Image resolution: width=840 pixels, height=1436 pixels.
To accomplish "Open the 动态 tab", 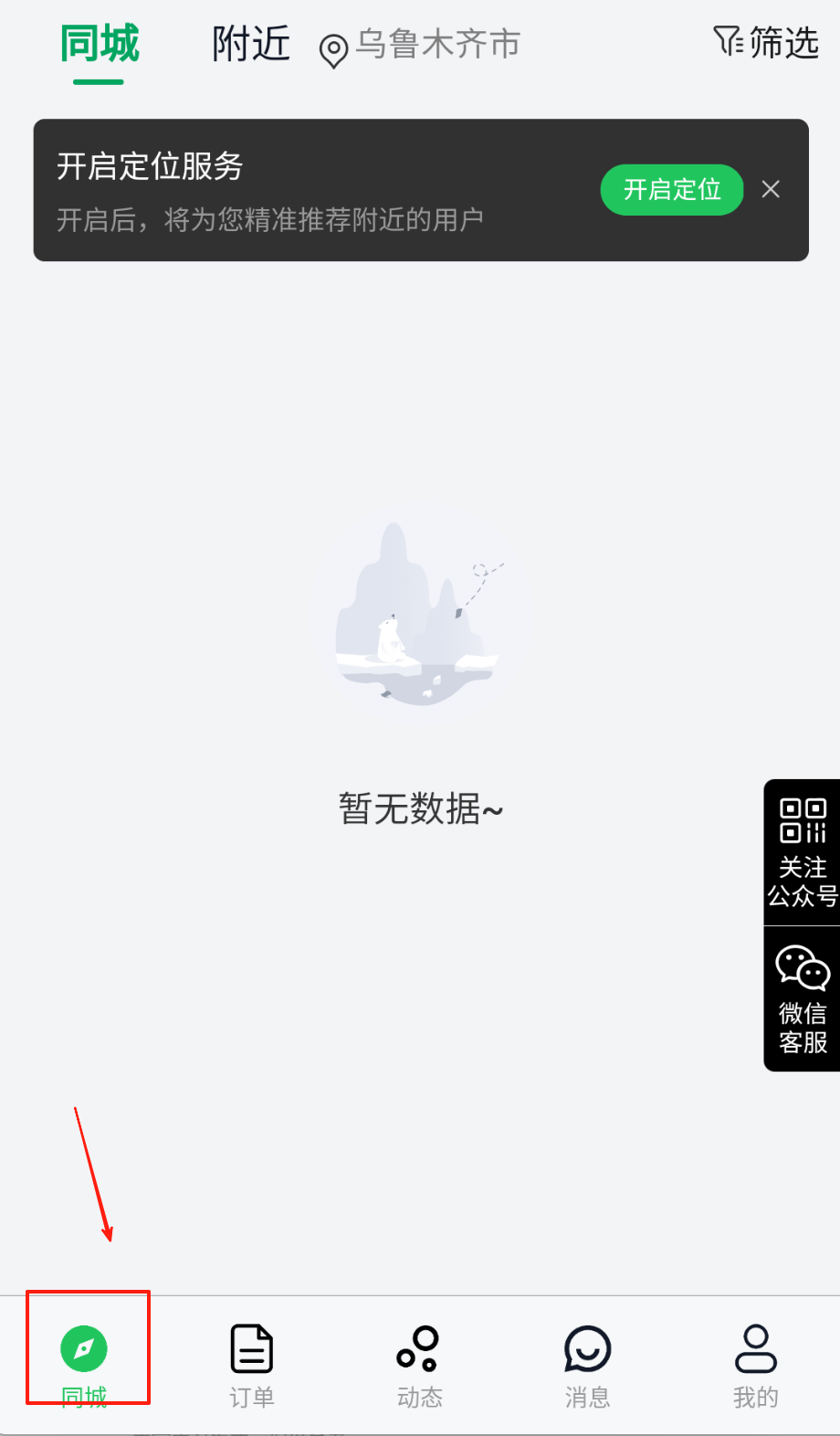I will (419, 1364).
